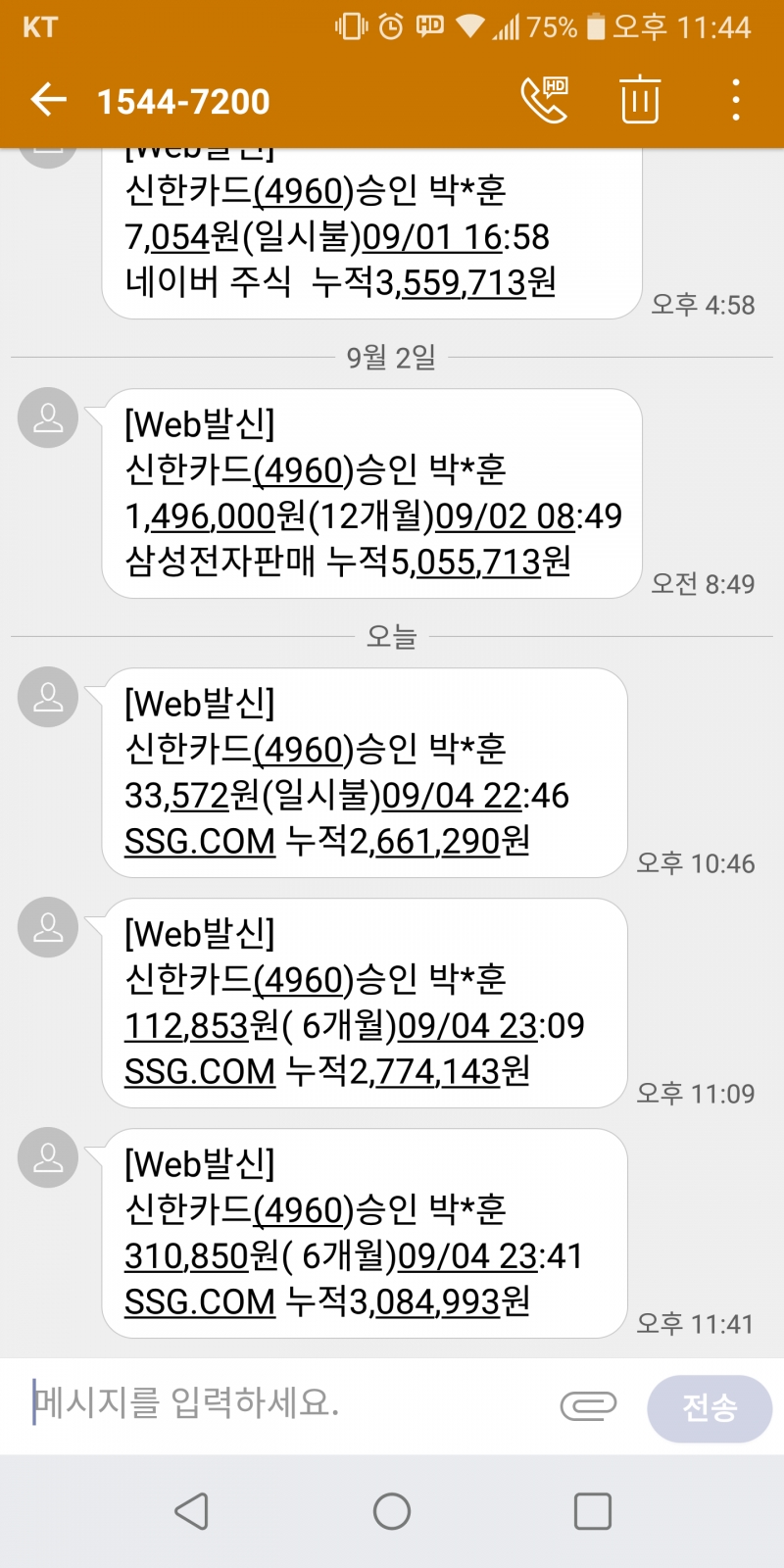The width and height of the screenshot is (784, 1568).
Task: Focus the message input field
Action: click(x=284, y=1404)
